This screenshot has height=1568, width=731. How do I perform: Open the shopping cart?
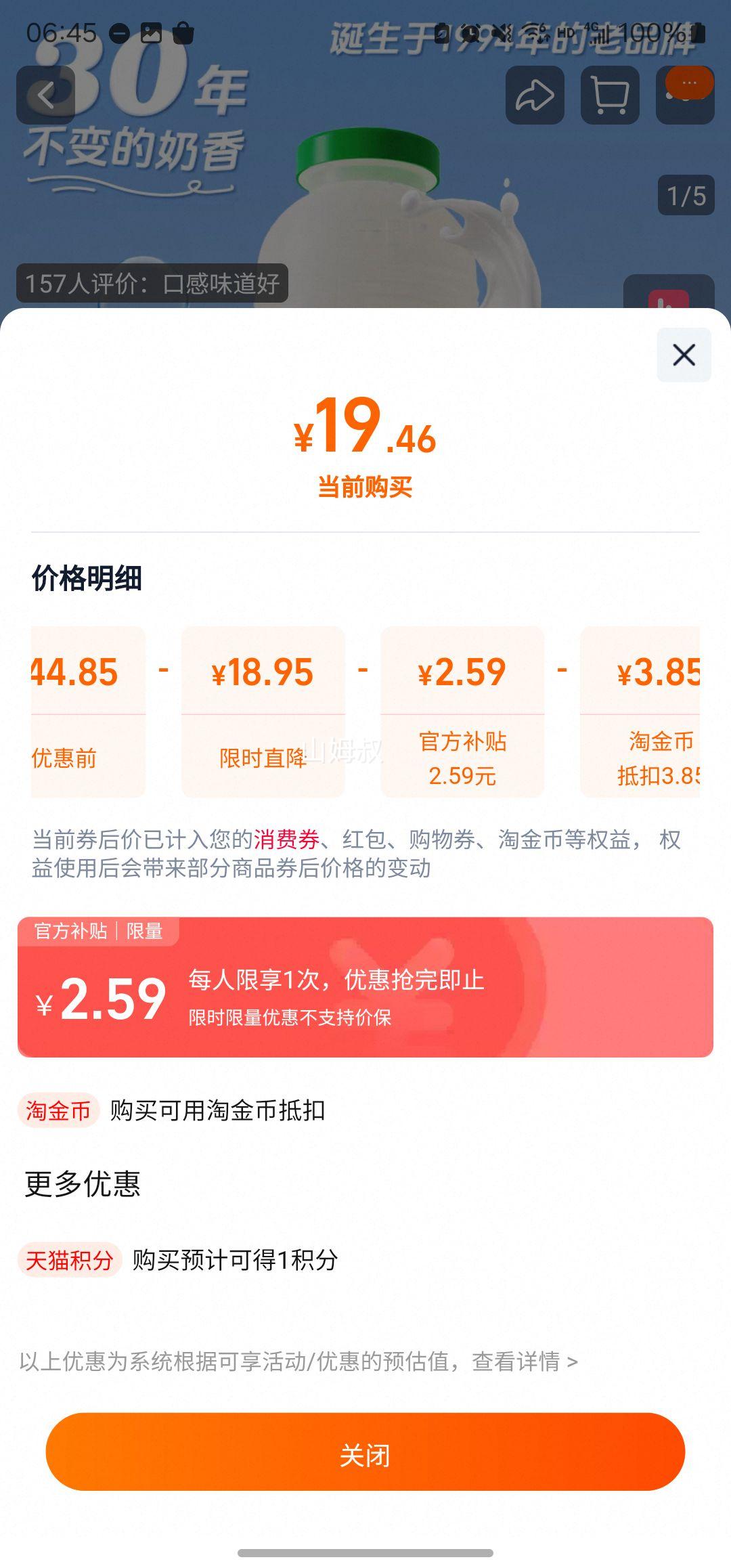point(610,95)
